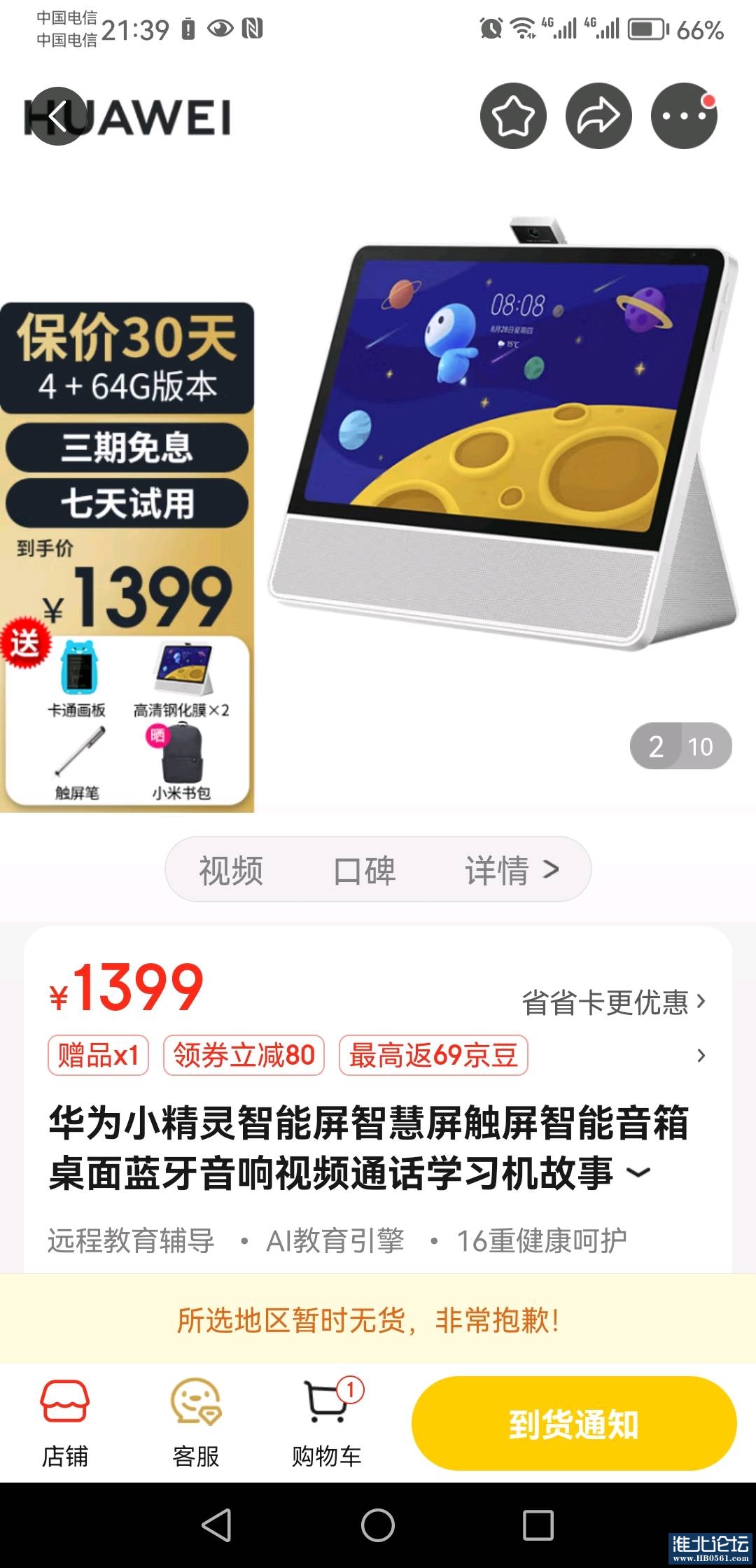Screen dimensions: 756x1568
Task: View the 领券立减80 coupon
Action: (x=244, y=1055)
